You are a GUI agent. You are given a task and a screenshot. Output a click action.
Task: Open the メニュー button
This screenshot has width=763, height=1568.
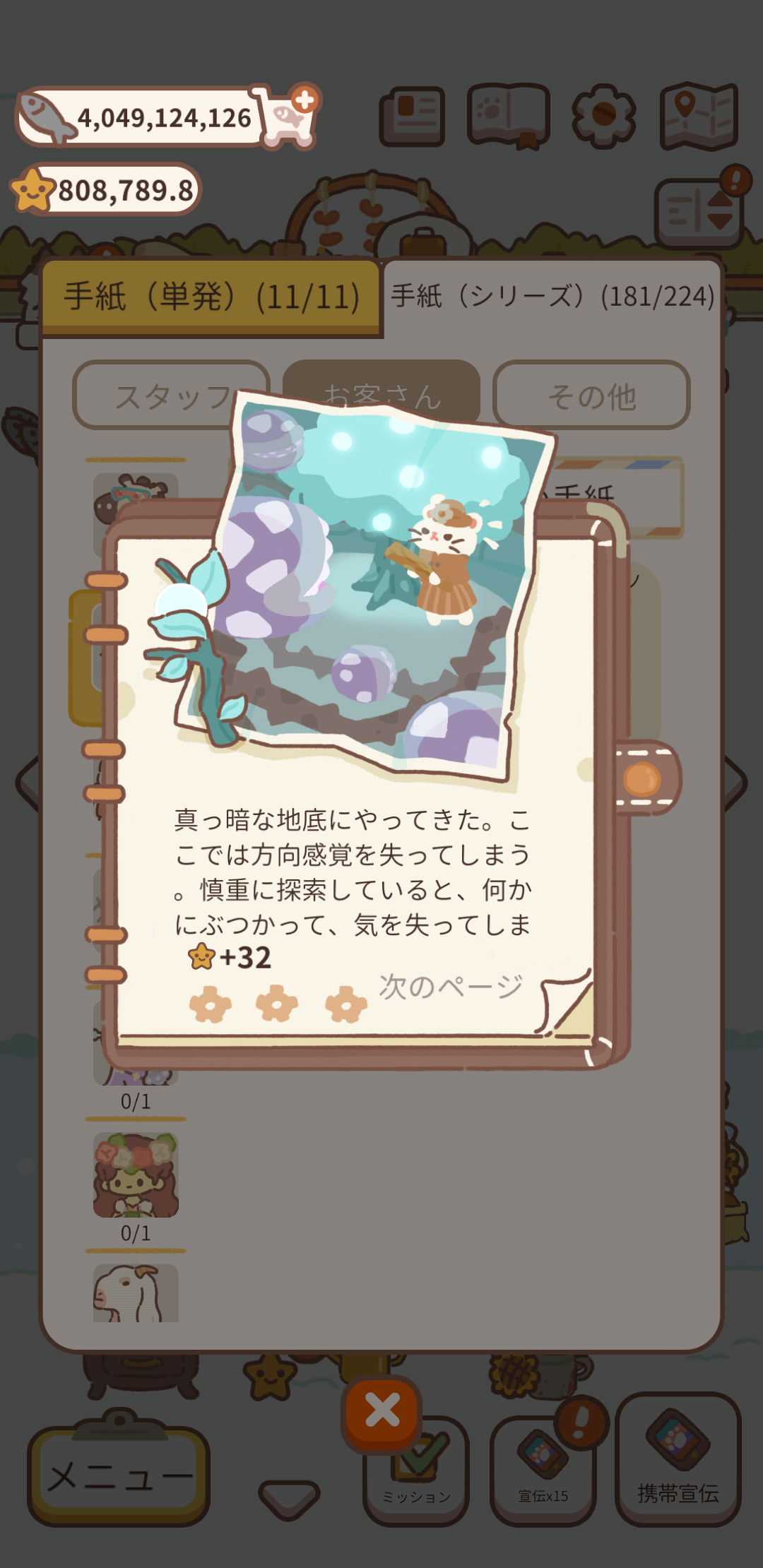[119, 1476]
